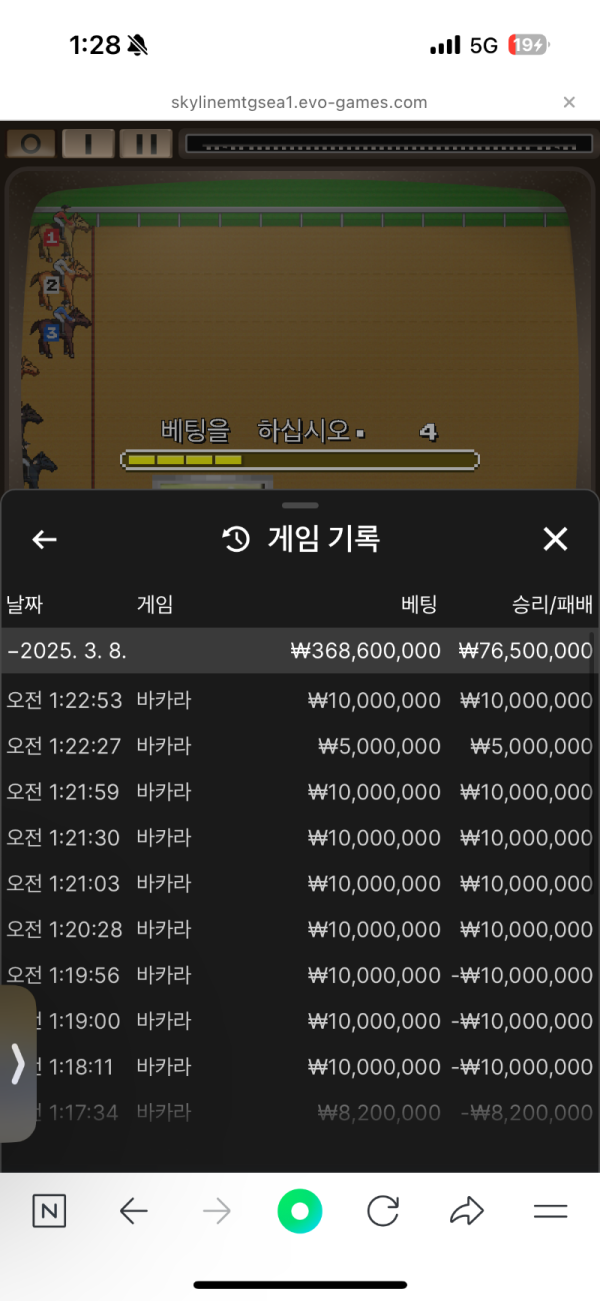Reload the current page
Screen dimensions: 600x1301
point(383,1212)
